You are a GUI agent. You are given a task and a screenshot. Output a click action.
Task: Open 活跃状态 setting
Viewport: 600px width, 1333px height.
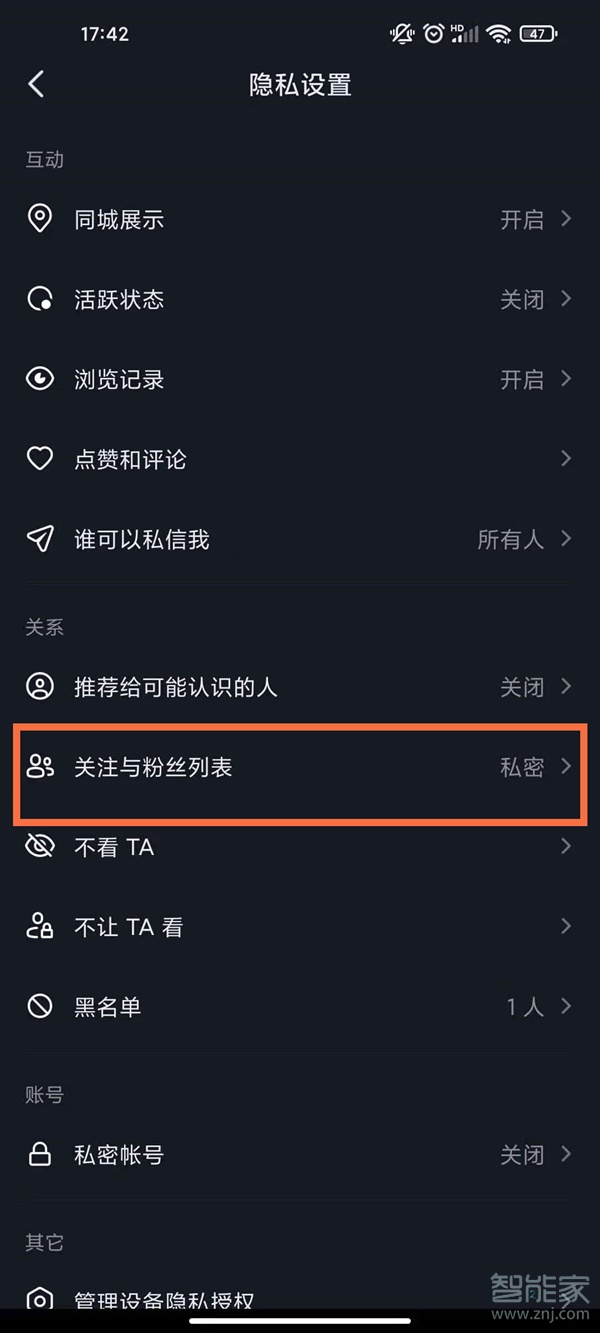300,300
